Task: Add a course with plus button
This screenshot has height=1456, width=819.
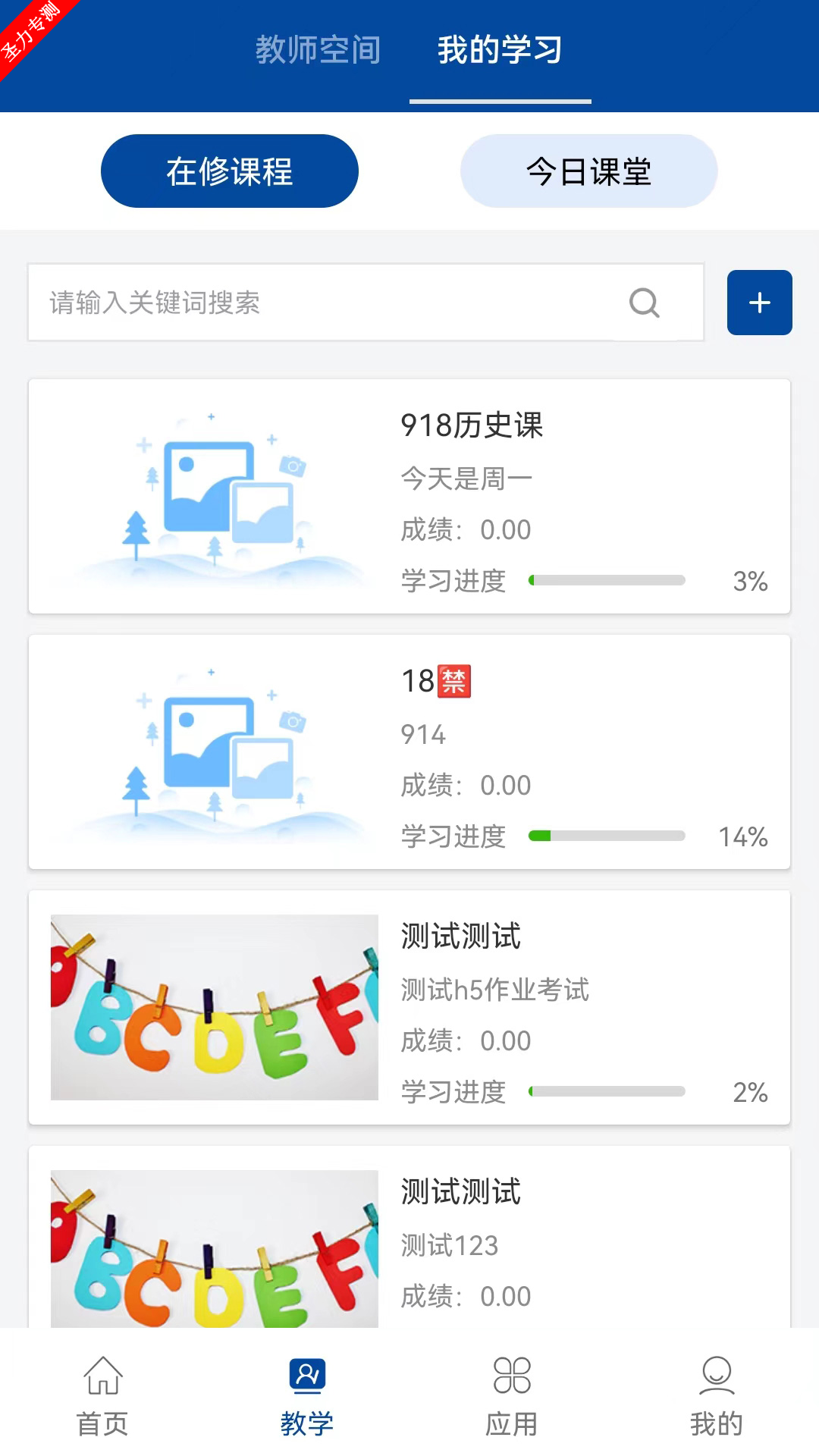Action: 759,303
